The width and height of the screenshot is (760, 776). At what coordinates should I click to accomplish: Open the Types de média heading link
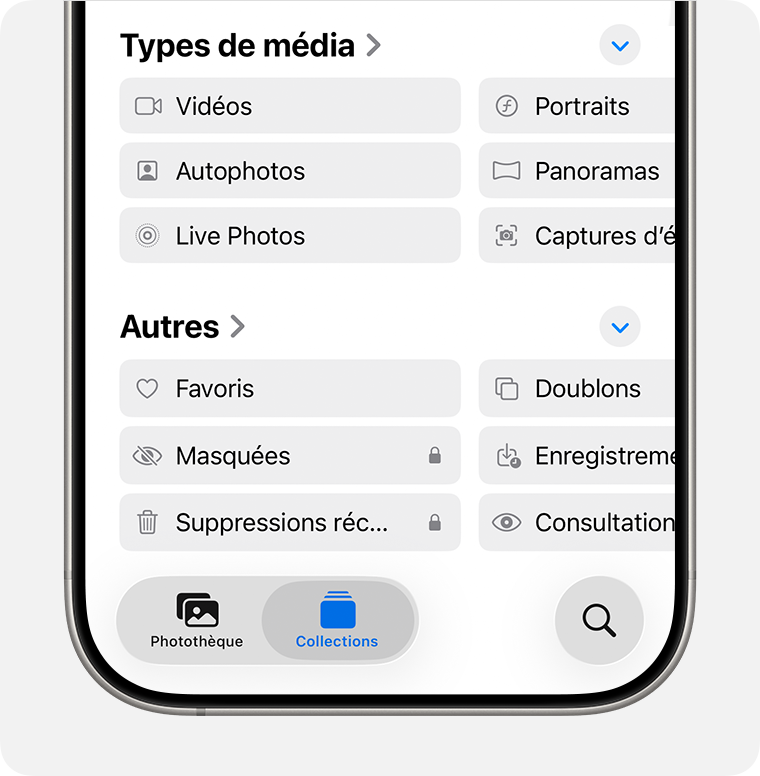[x=250, y=46]
